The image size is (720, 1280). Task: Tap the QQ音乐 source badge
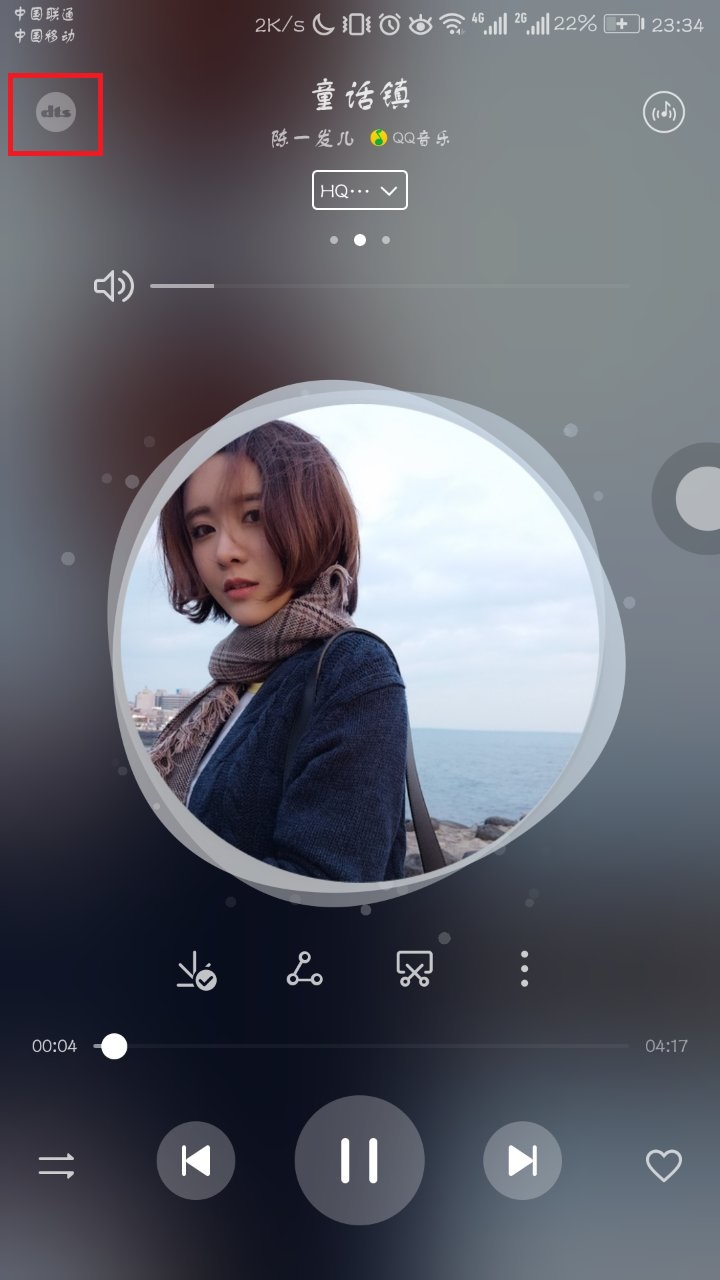click(412, 140)
